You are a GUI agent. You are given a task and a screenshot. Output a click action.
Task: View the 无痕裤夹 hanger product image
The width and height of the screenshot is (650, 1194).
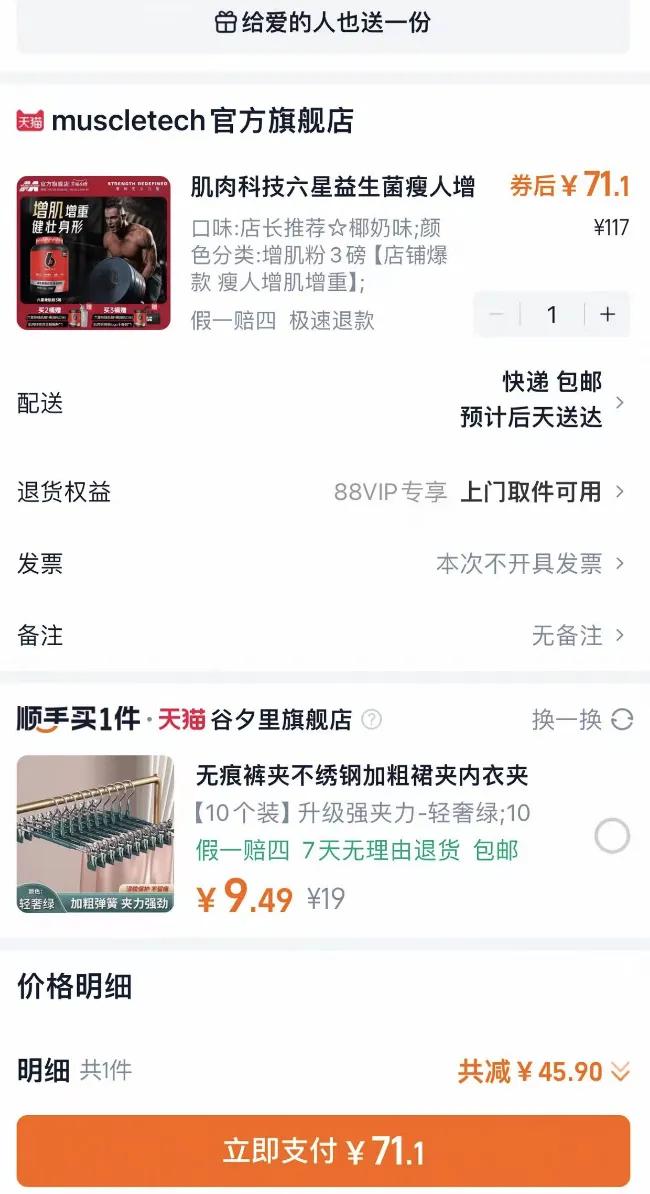pos(95,834)
